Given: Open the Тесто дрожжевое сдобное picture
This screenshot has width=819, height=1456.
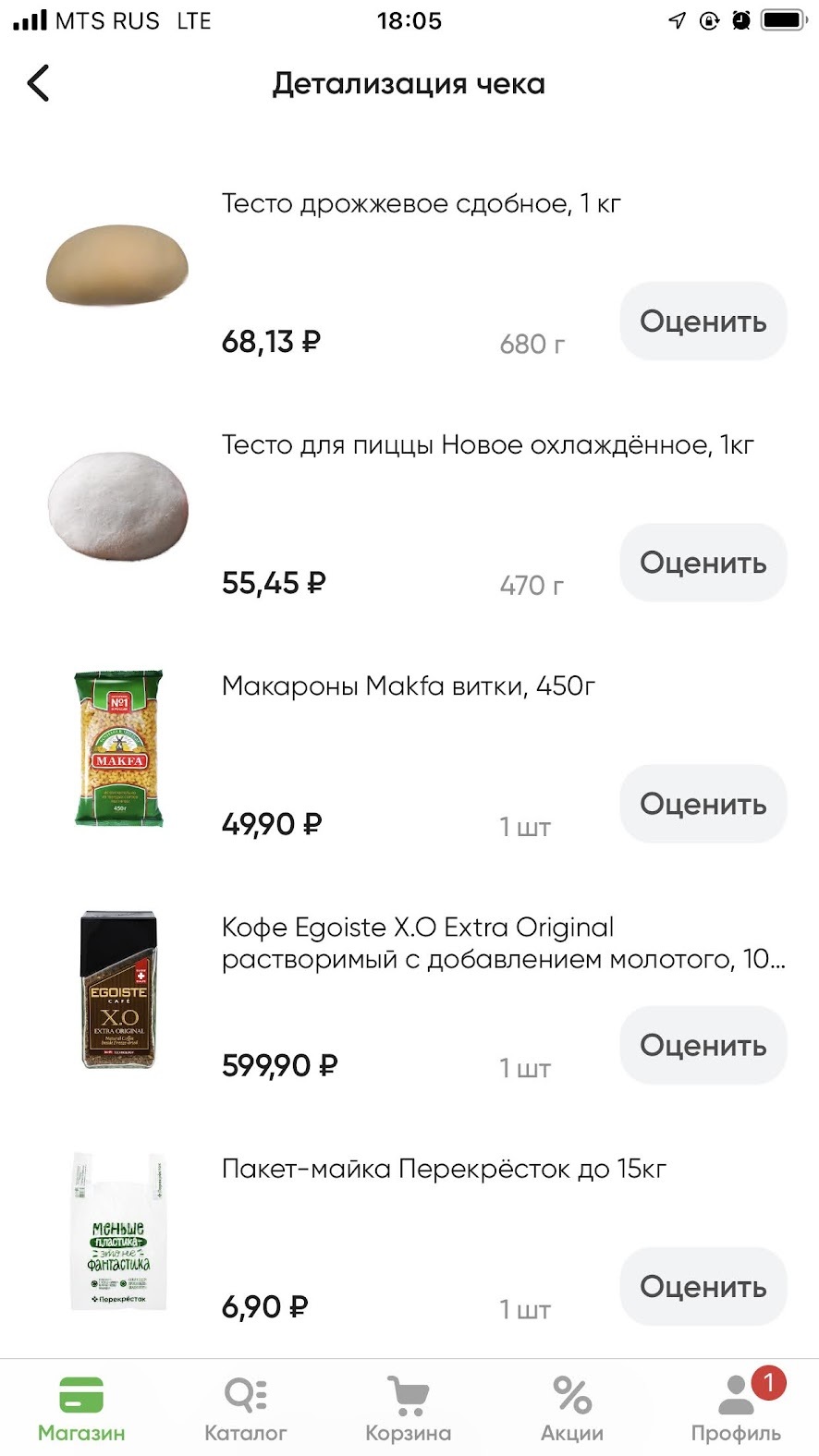Looking at the screenshot, I should tap(117, 266).
